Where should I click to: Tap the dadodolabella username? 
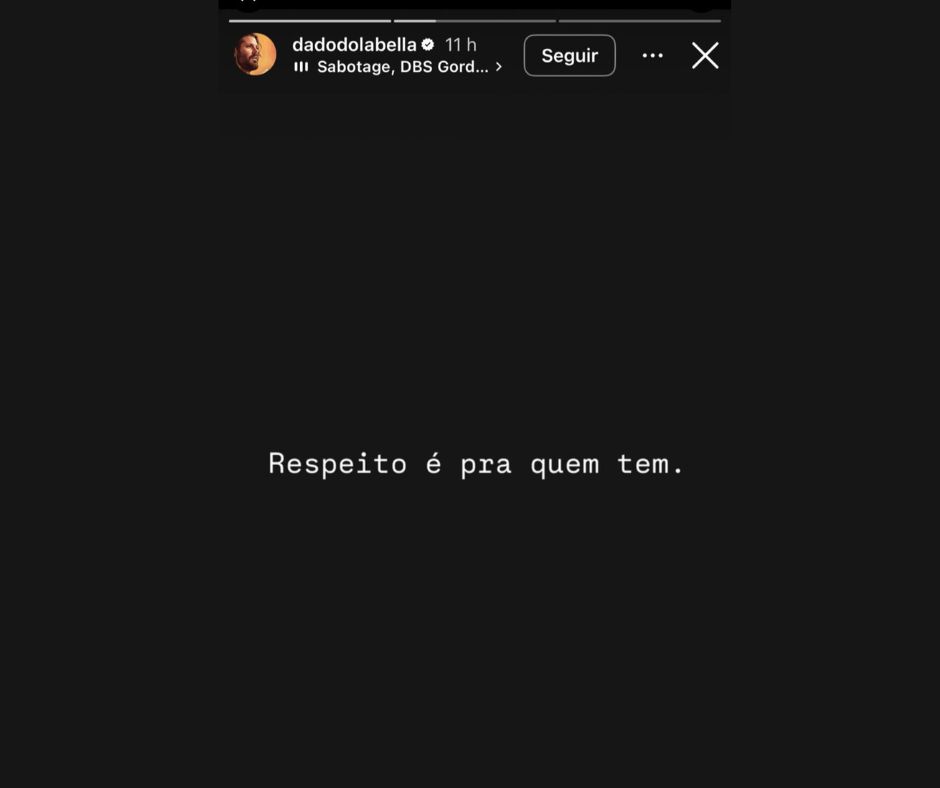point(354,45)
